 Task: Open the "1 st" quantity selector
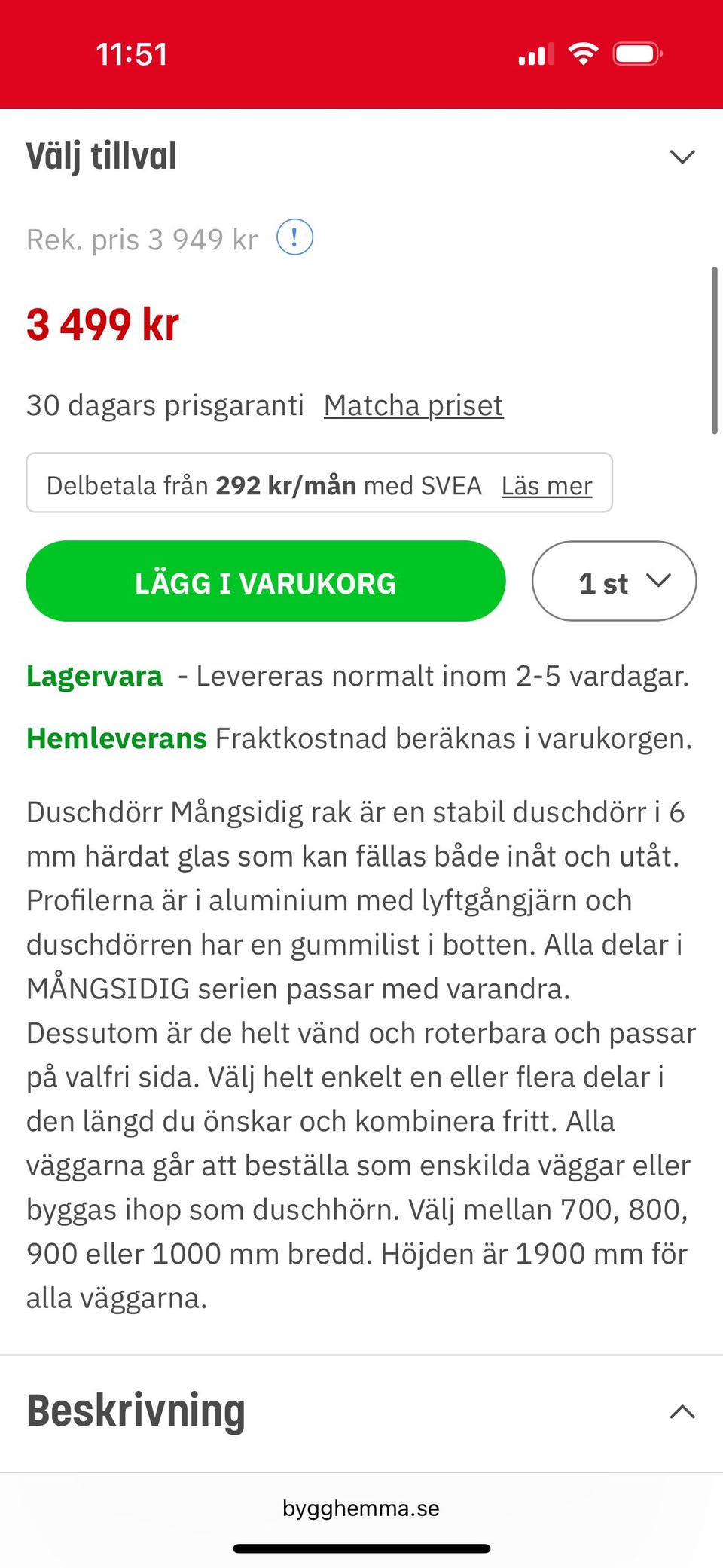tap(614, 581)
